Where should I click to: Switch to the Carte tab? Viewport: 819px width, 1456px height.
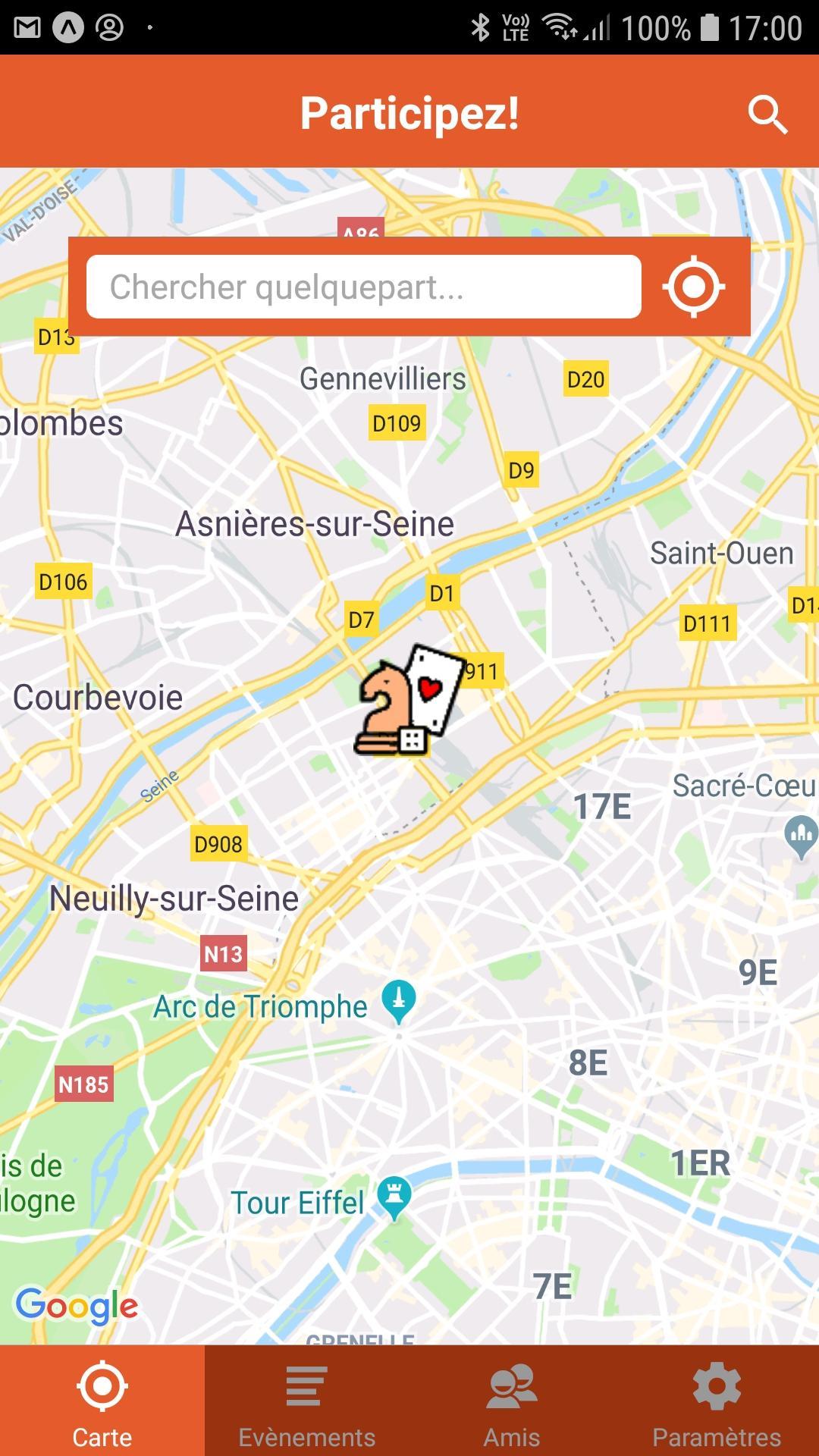(102, 1401)
